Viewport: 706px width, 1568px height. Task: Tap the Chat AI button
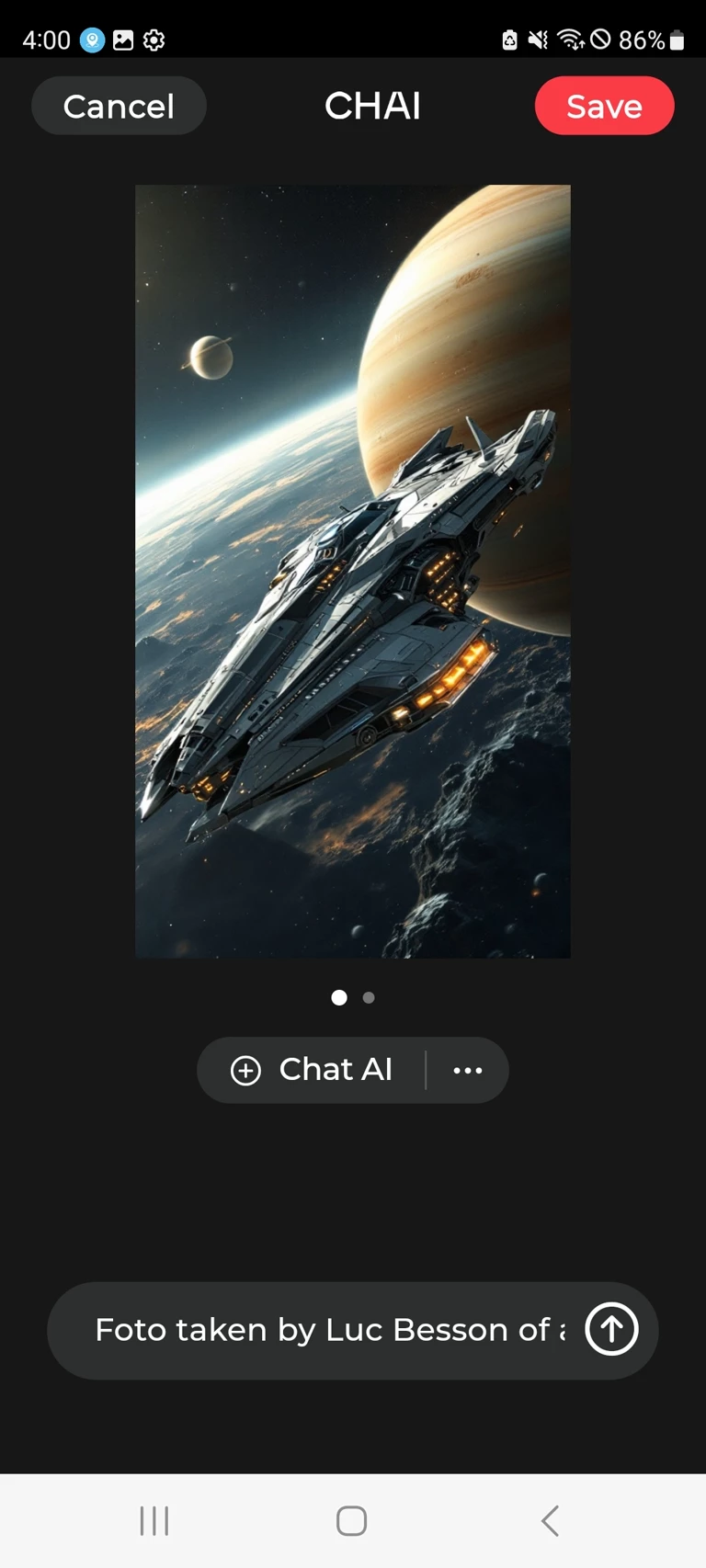pos(313,1070)
